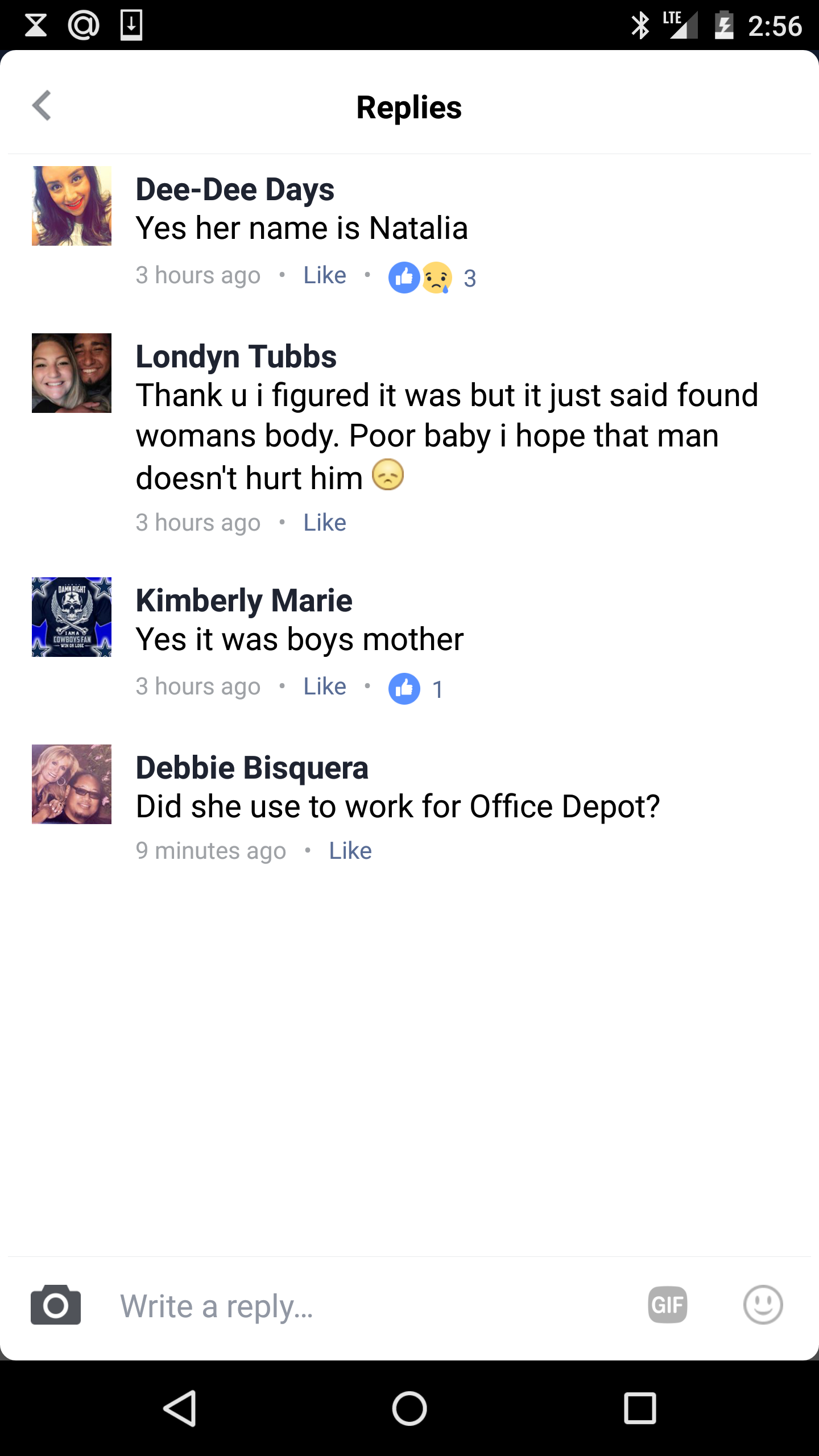The height and width of the screenshot is (1456, 819).
Task: Visit Kimberly Marie's profile by name
Action: click(244, 601)
